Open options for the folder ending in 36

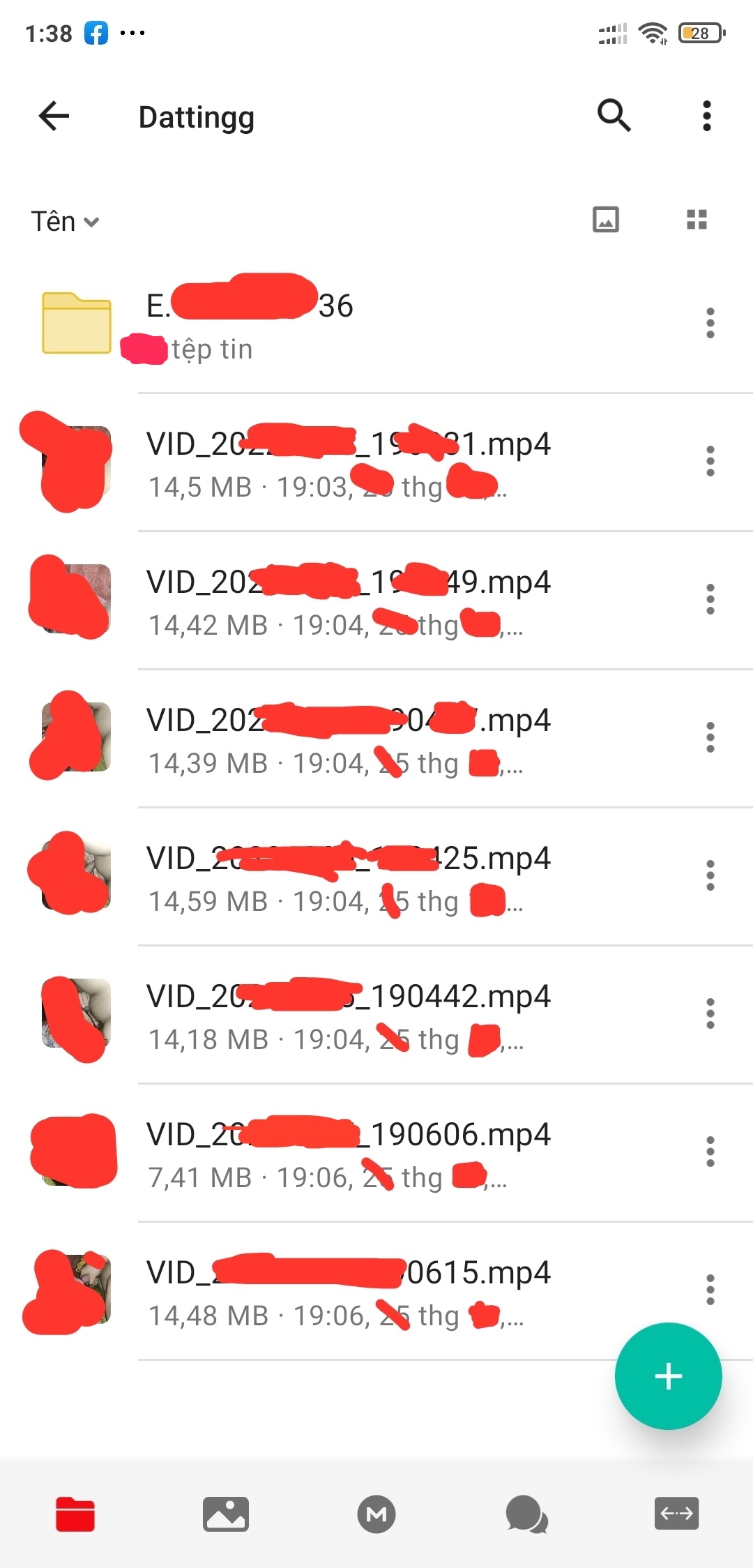pos(710,323)
